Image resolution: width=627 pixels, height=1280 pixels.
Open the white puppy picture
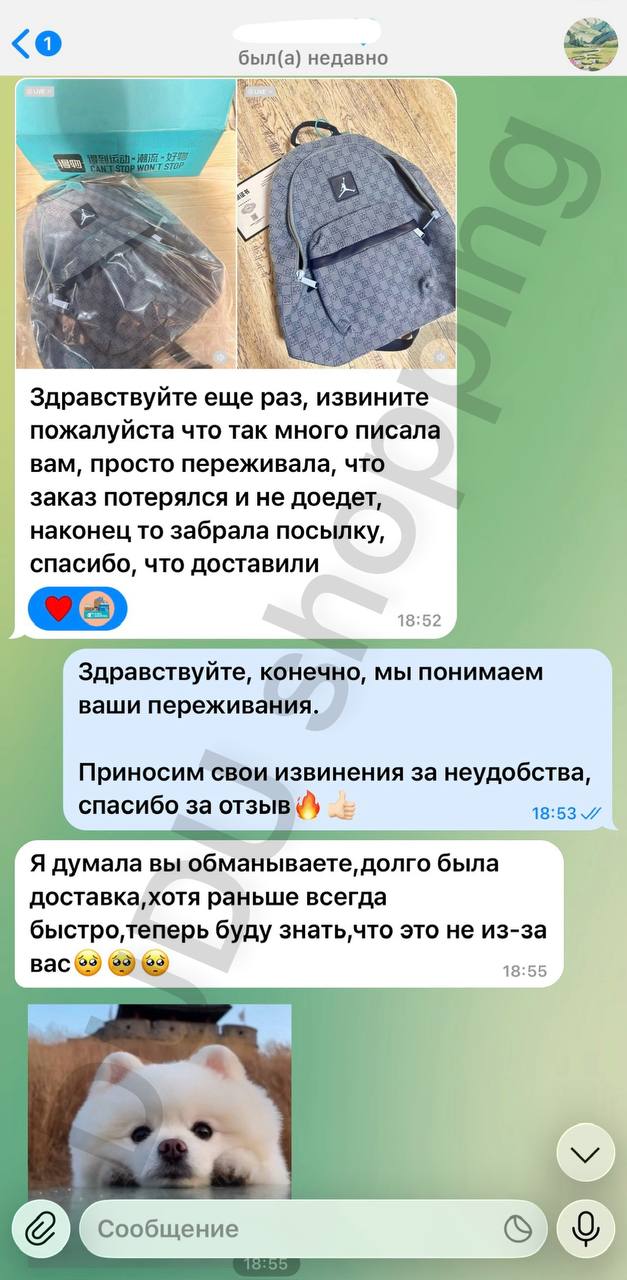160,1100
